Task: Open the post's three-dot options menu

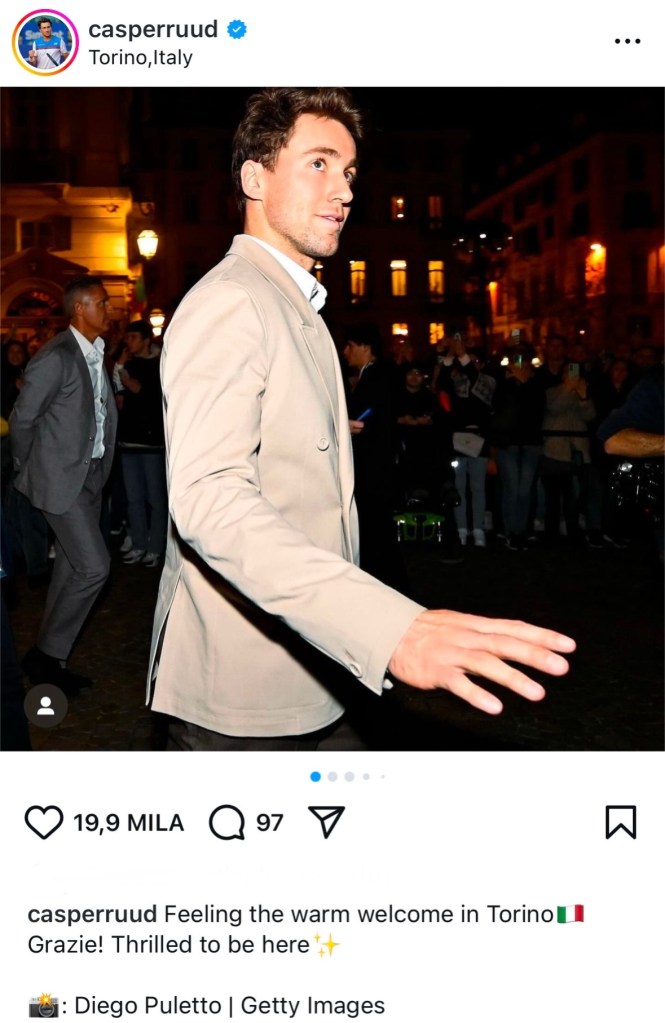Action: pyautogui.click(x=627, y=41)
